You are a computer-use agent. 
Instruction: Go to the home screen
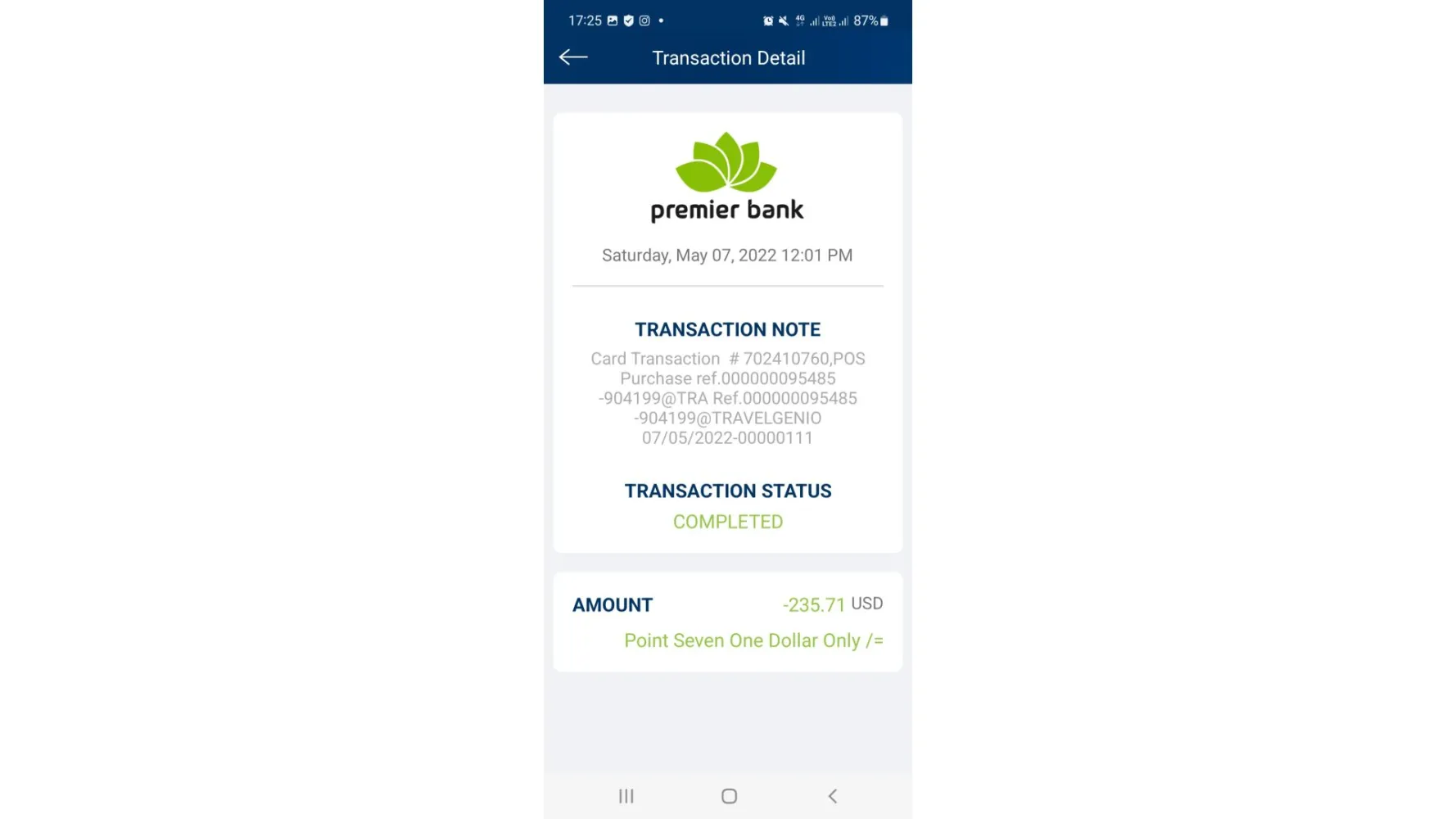[729, 796]
